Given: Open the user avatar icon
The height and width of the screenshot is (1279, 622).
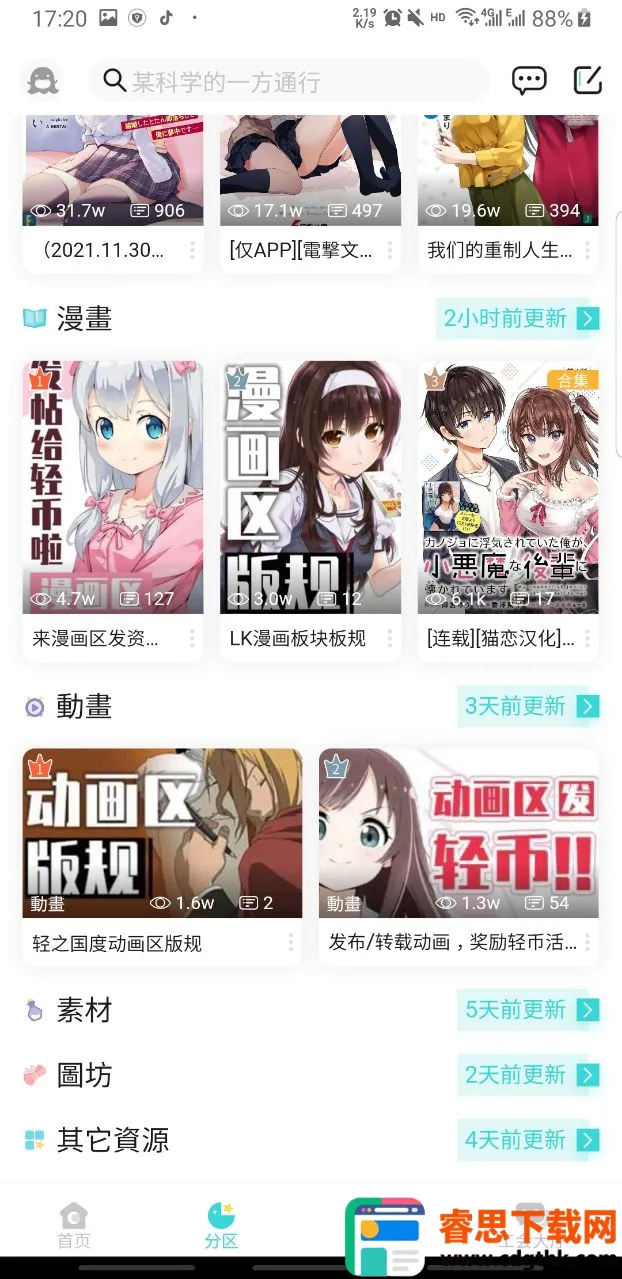Looking at the screenshot, I should coord(42,81).
